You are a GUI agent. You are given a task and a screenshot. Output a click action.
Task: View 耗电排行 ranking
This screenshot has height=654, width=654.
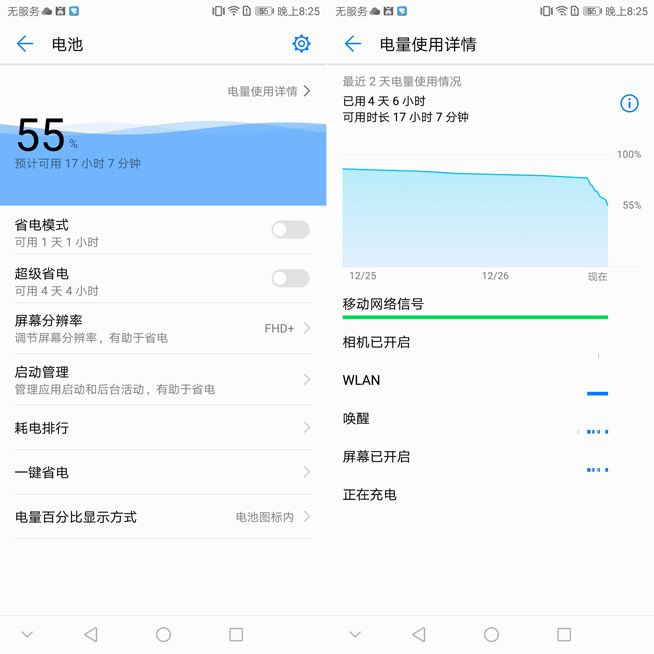click(162, 428)
